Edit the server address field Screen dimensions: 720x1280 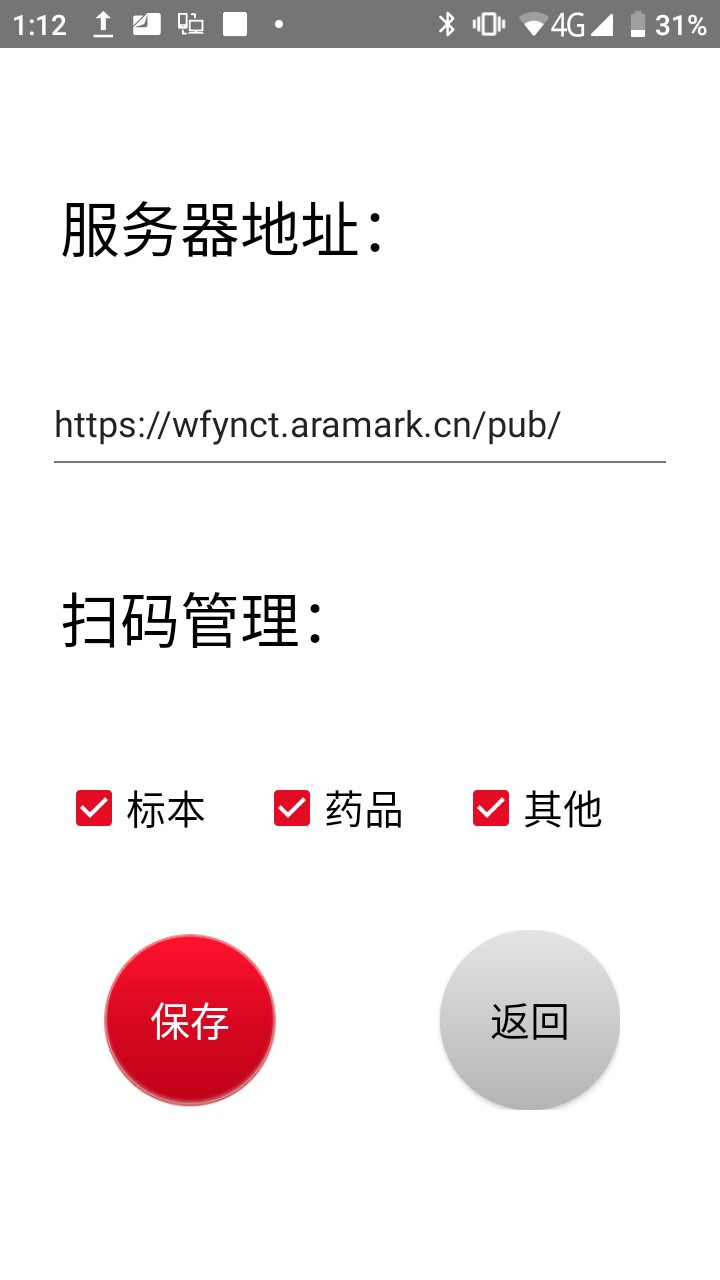(359, 426)
